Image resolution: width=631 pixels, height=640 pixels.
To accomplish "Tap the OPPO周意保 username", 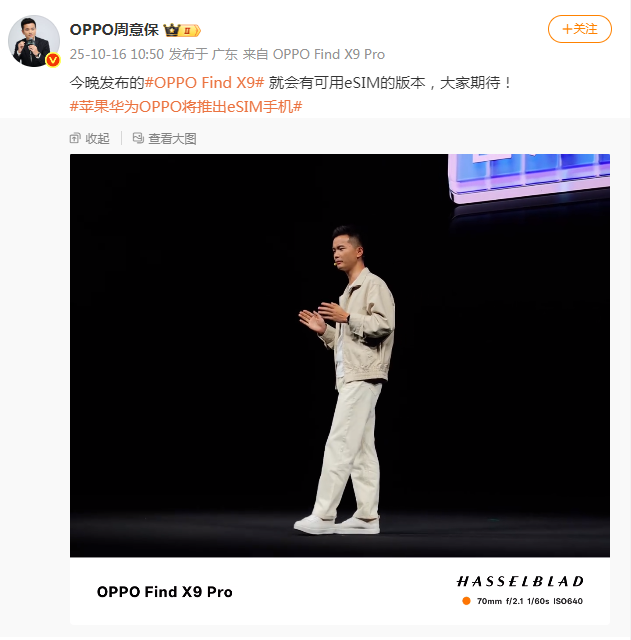I will tap(113, 29).
